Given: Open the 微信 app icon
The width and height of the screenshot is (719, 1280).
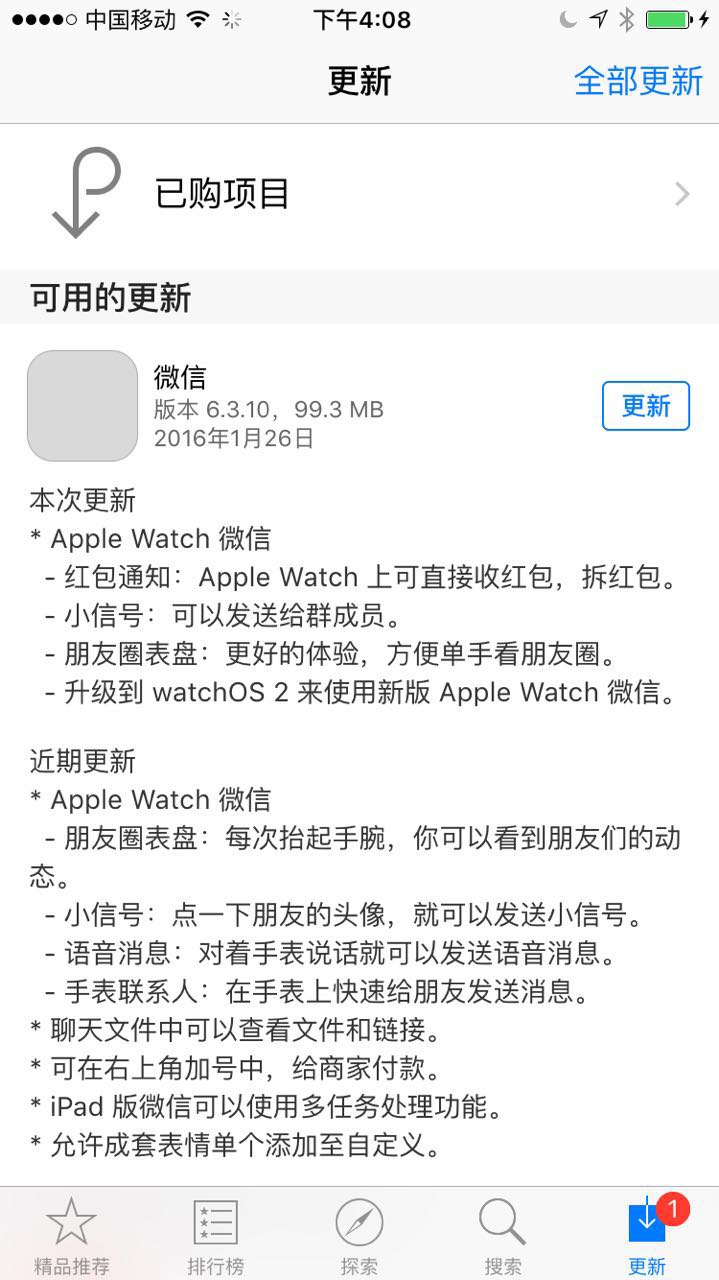Looking at the screenshot, I should pyautogui.click(x=82, y=406).
